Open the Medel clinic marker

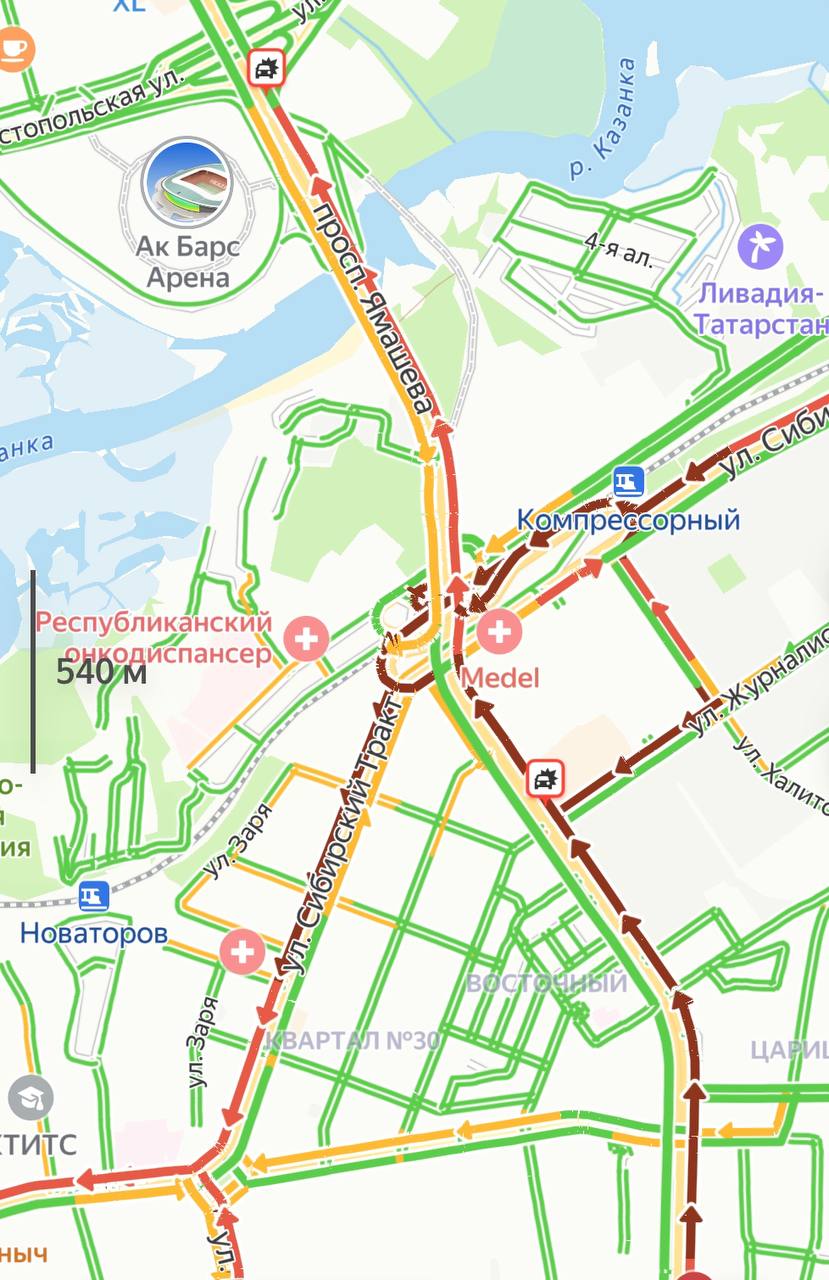click(x=497, y=632)
